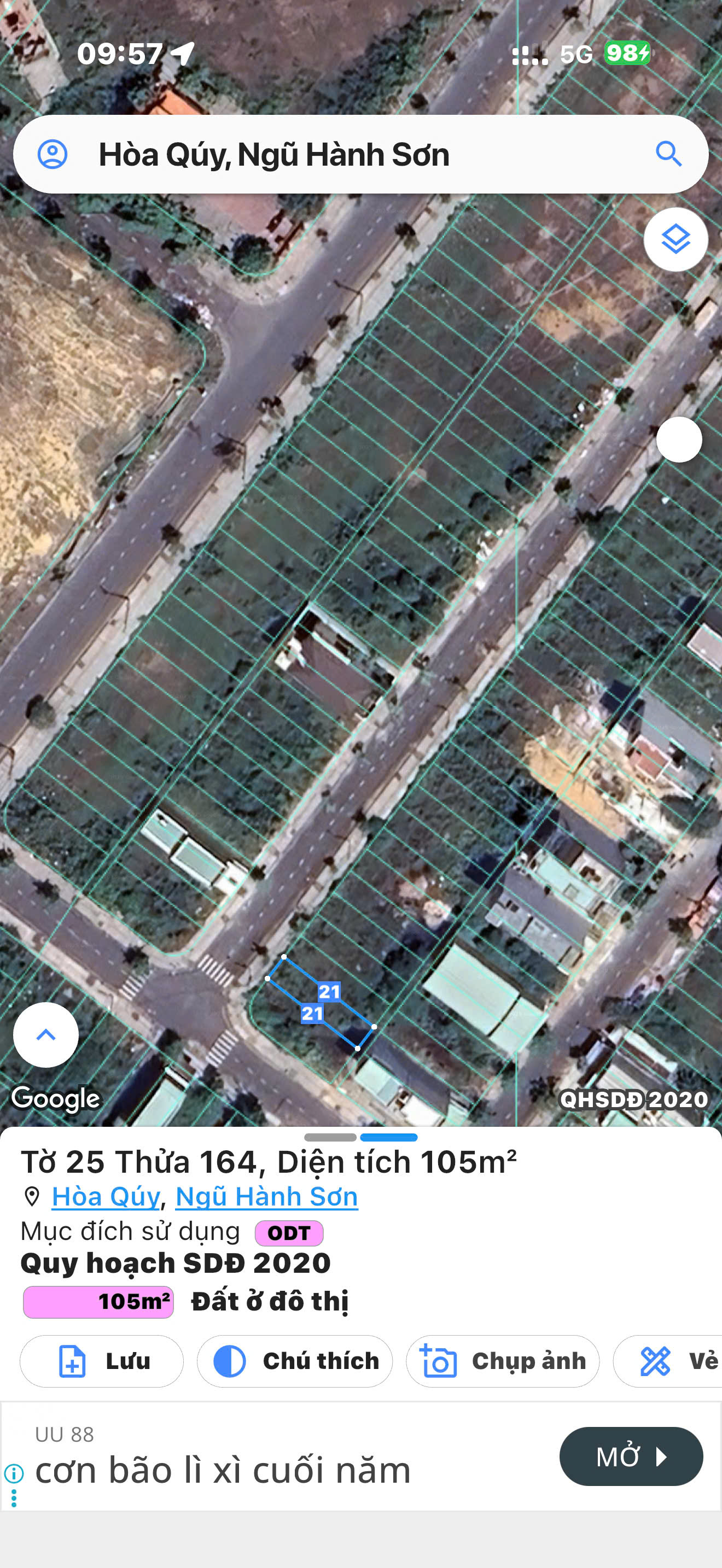Open the account profile icon
Screen dimensions: 722x1568
(53, 154)
